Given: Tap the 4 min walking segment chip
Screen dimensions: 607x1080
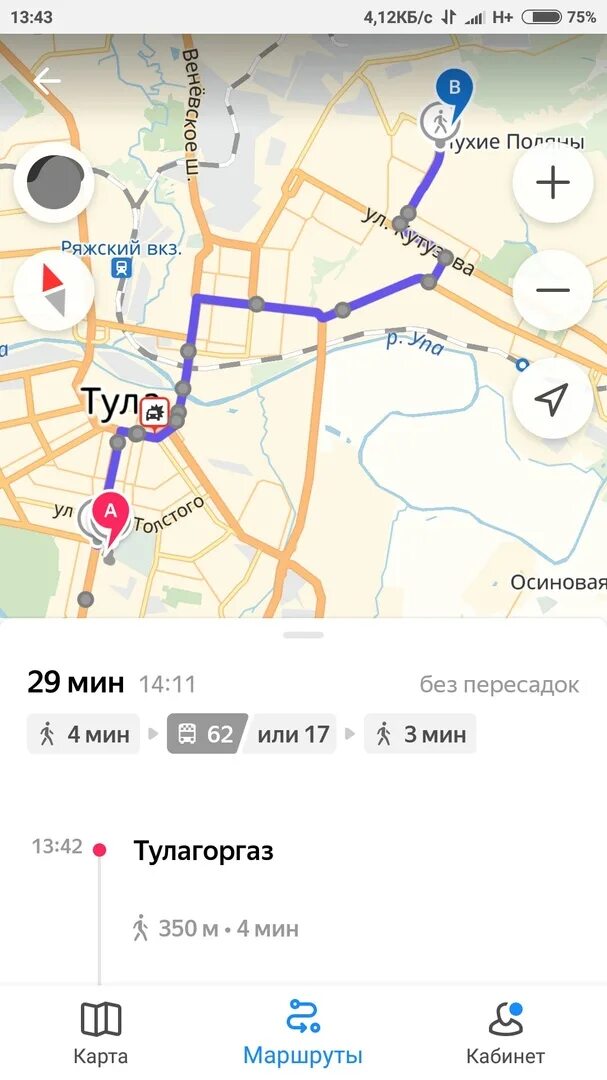Looking at the screenshot, I should tap(83, 734).
